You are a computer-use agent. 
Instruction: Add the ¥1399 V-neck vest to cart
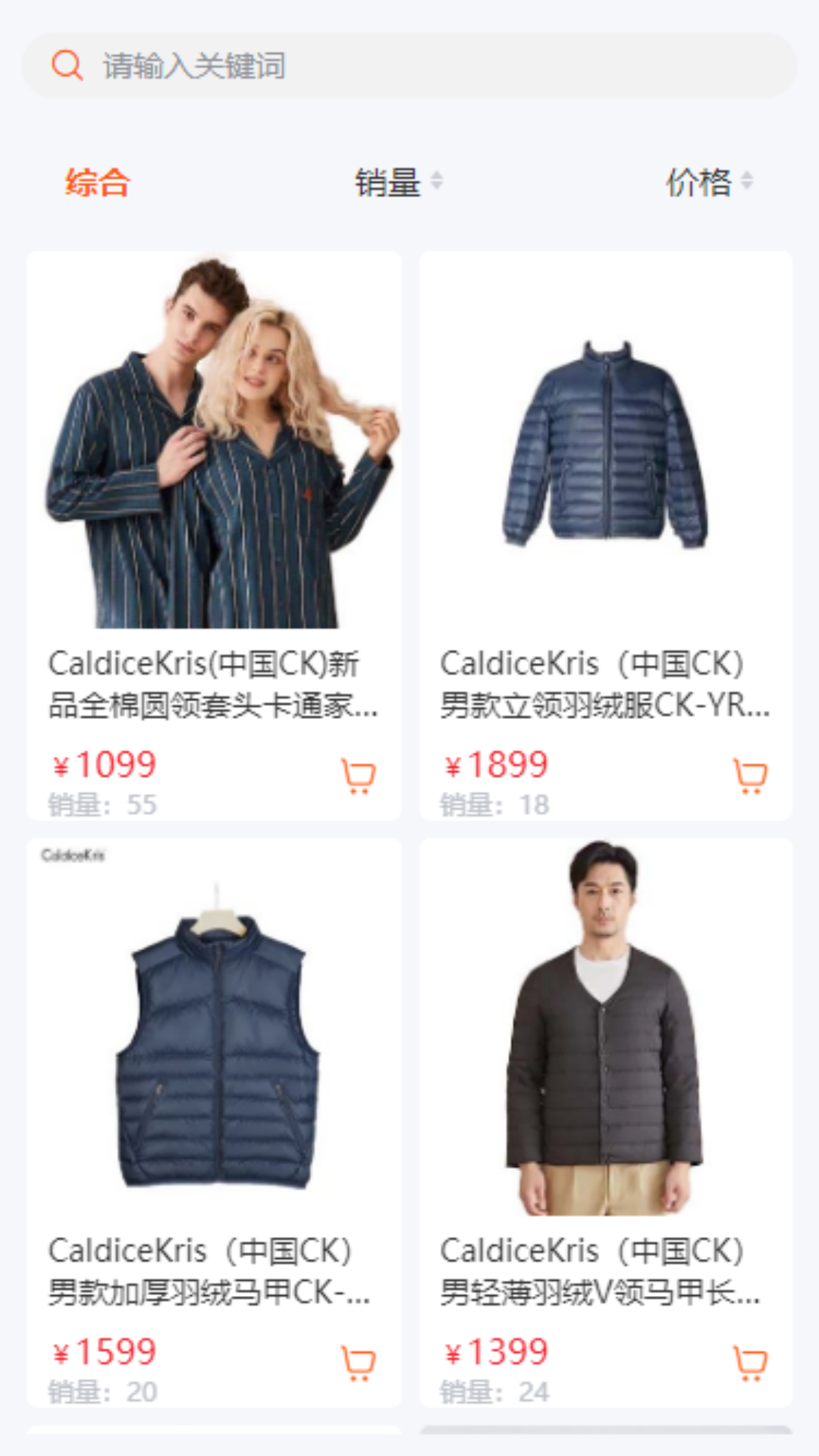click(x=750, y=1363)
